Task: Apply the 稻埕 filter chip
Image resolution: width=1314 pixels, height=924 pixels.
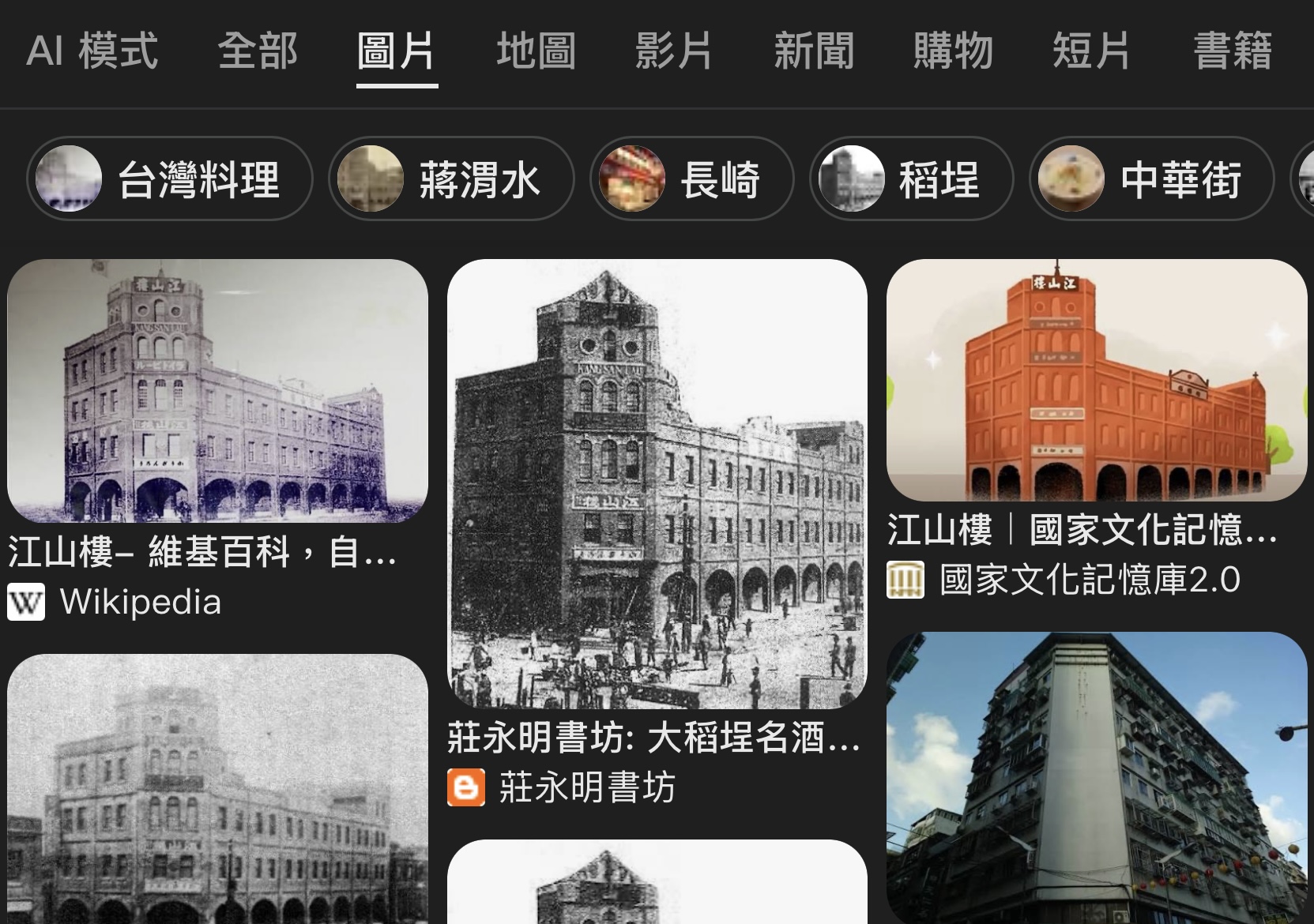Action: tap(911, 179)
